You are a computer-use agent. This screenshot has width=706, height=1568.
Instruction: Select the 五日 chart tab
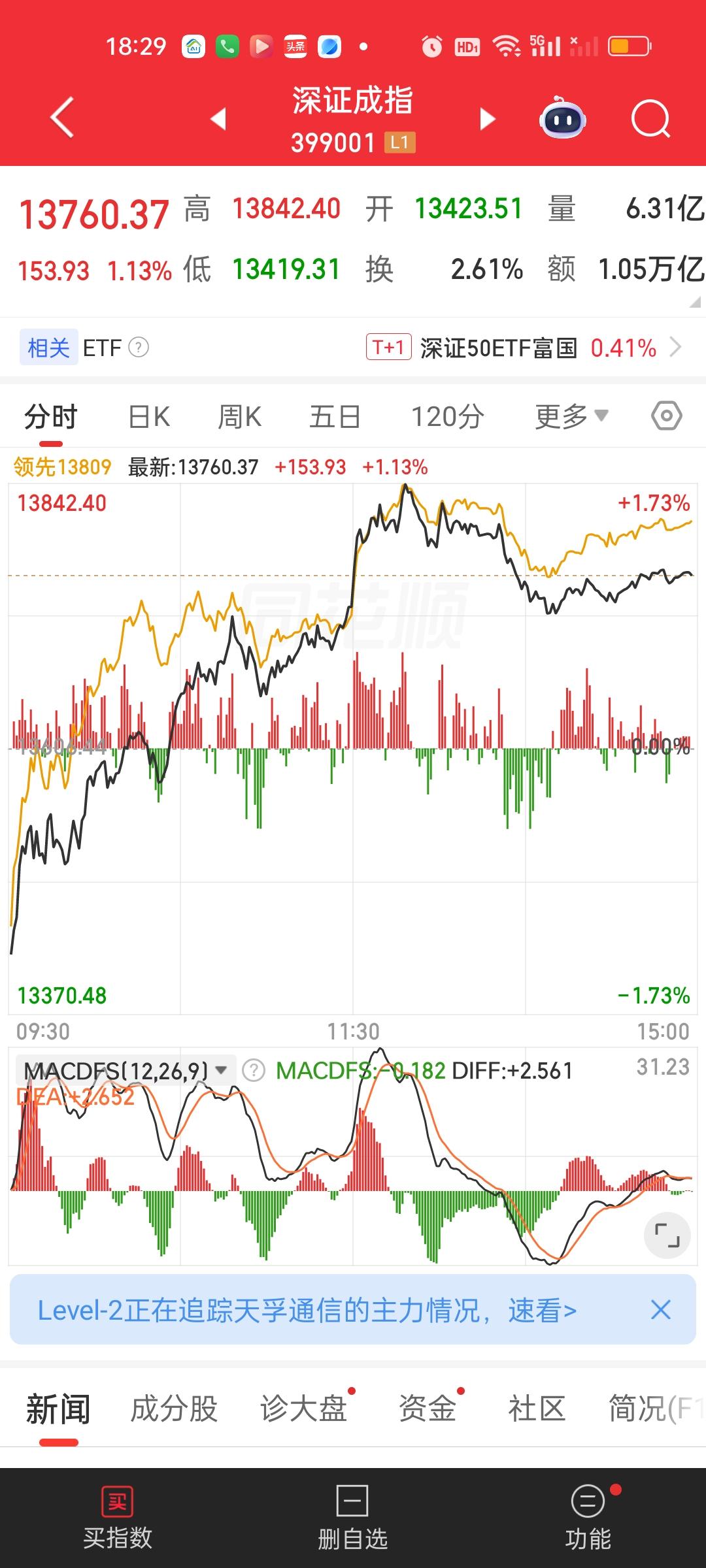point(335,417)
